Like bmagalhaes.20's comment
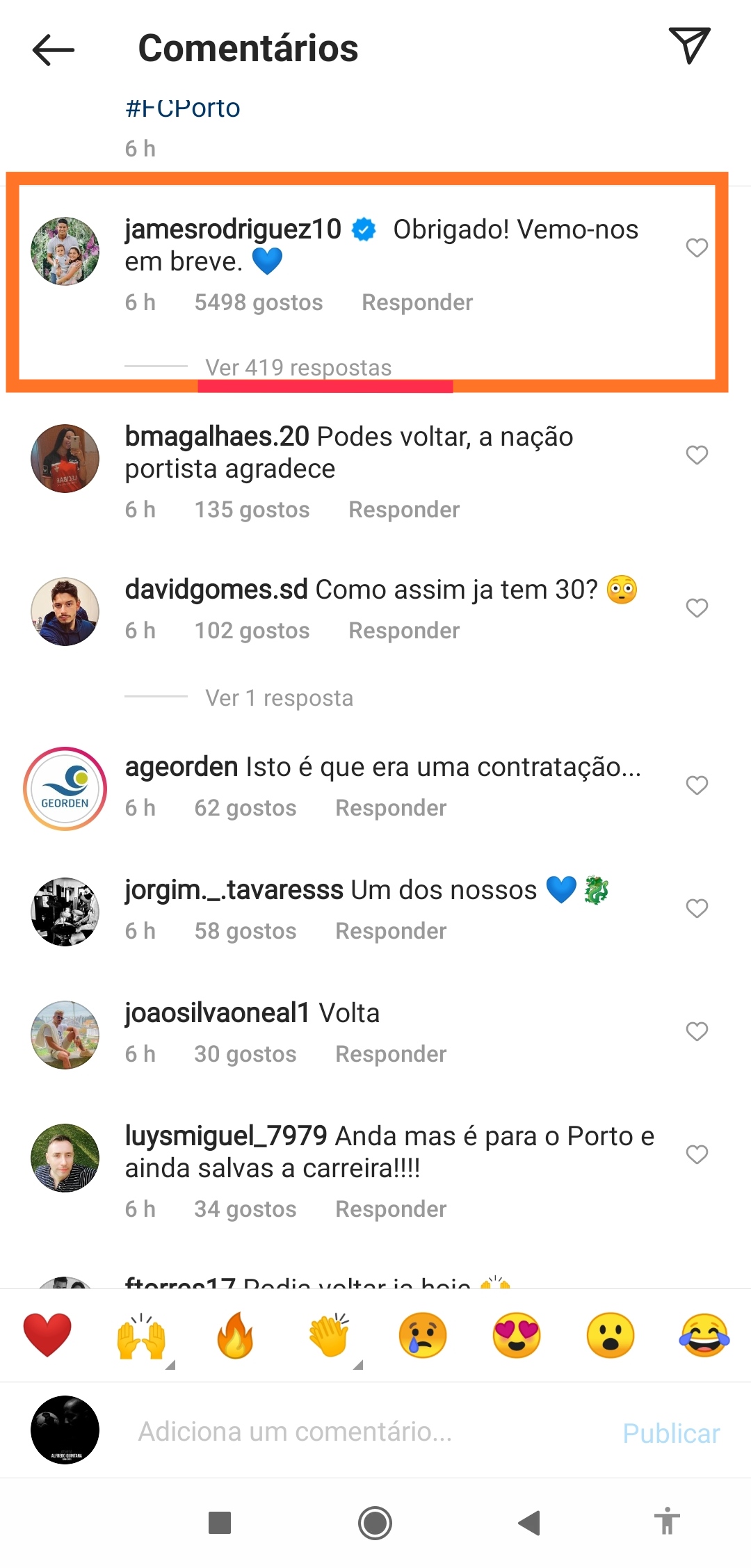This screenshot has width=751, height=1568. point(696,455)
